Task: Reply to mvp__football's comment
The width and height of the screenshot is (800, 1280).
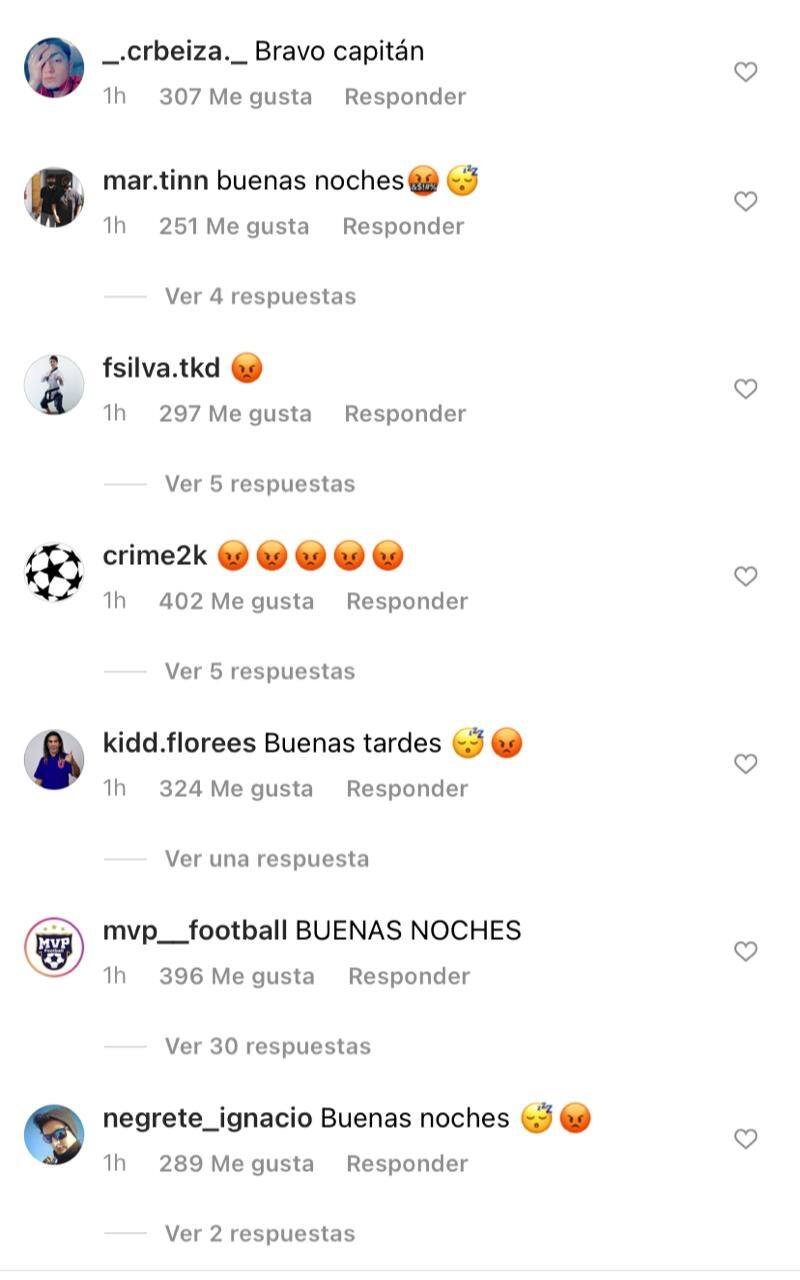Action: pyautogui.click(x=409, y=977)
